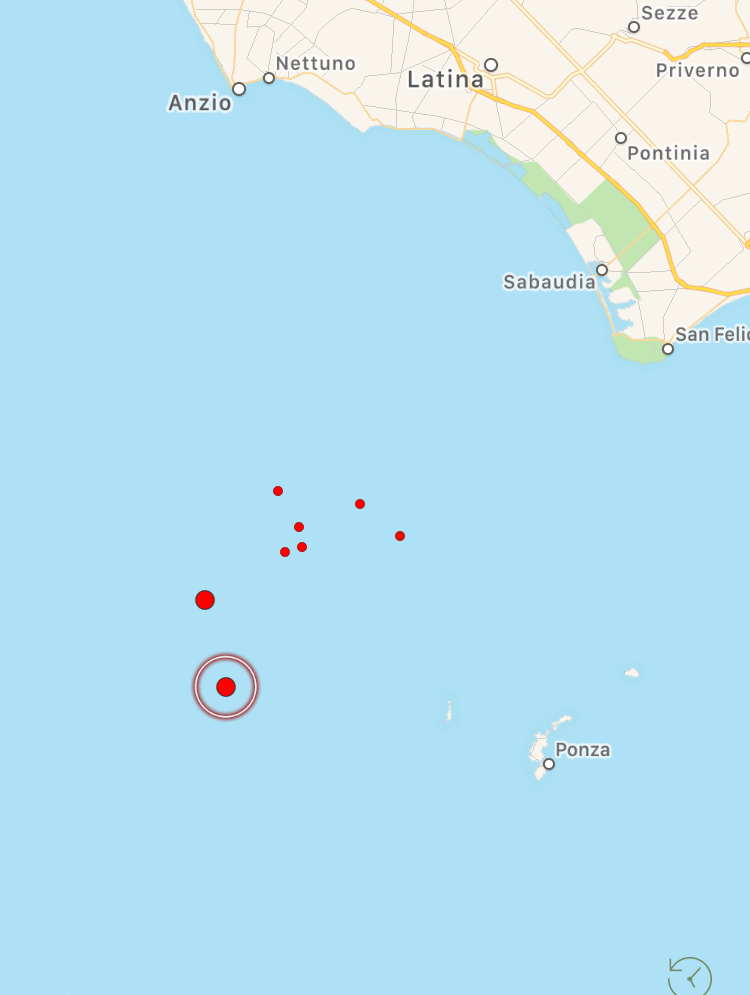Open the history clock icon
The width and height of the screenshot is (750, 995).
(x=690, y=976)
